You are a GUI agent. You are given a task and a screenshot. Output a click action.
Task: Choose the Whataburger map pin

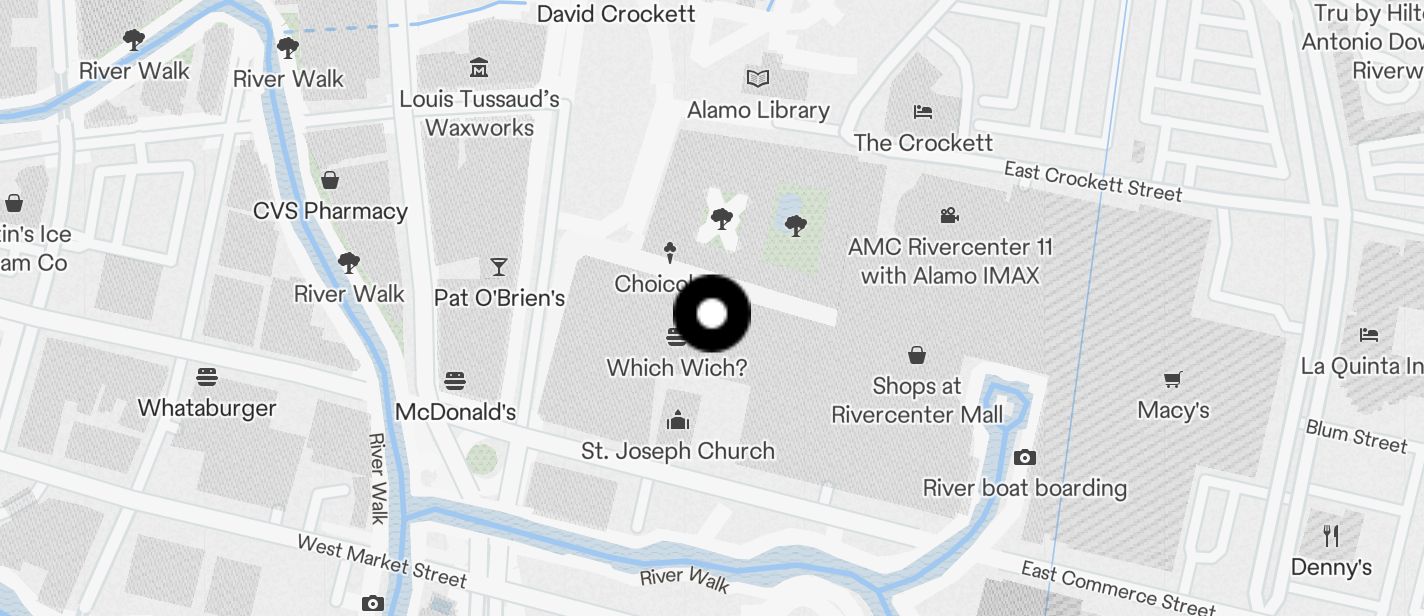(207, 377)
